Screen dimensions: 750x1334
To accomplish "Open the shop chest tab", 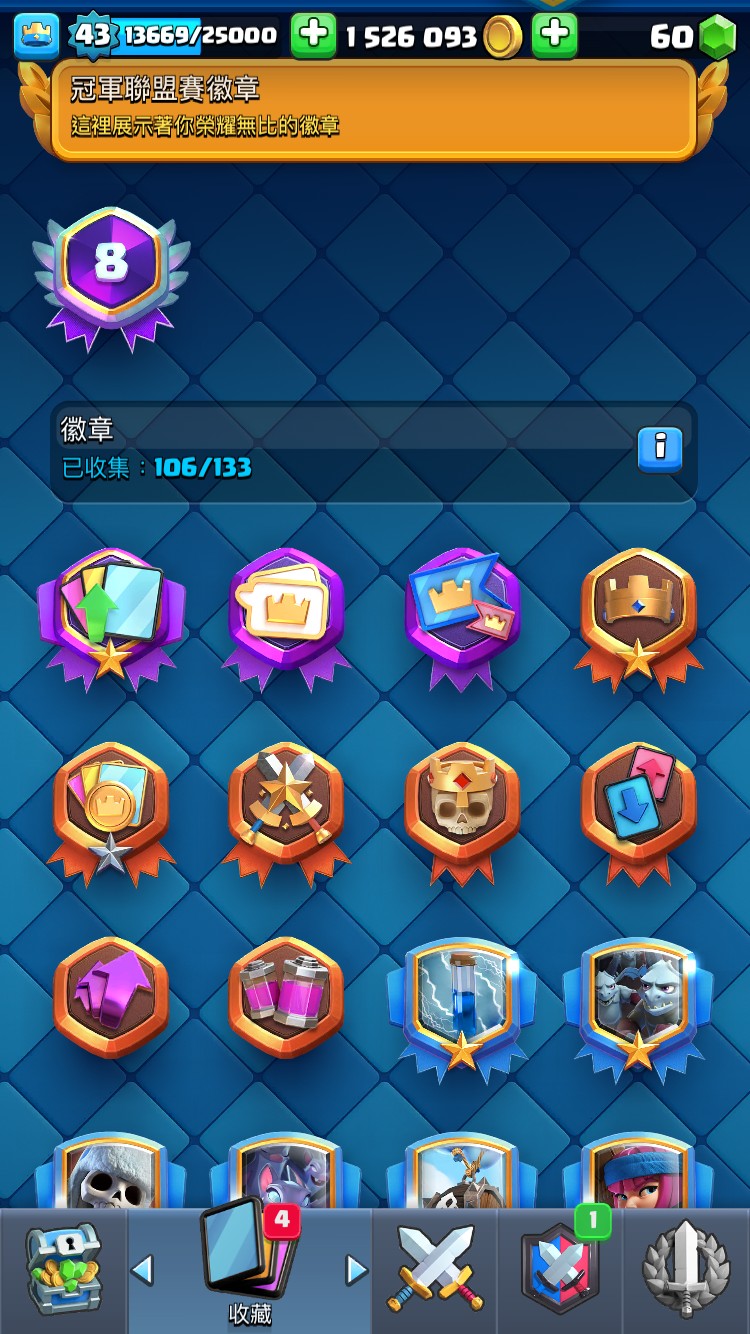I will [x=63, y=1270].
